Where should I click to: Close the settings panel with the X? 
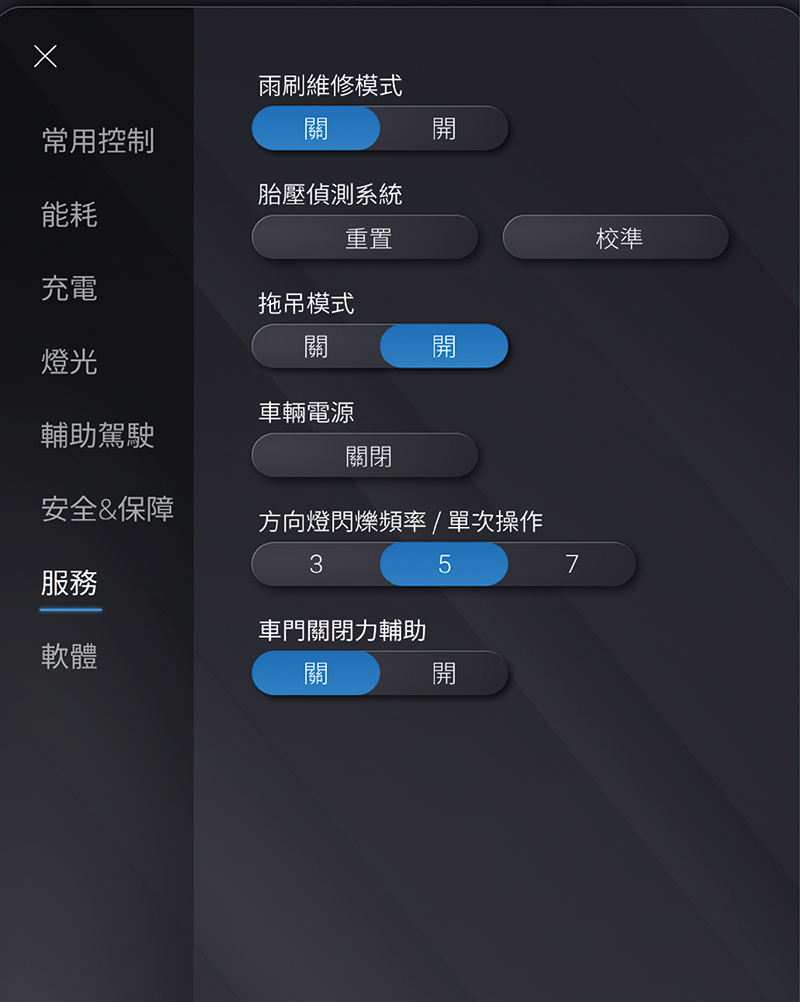point(45,56)
